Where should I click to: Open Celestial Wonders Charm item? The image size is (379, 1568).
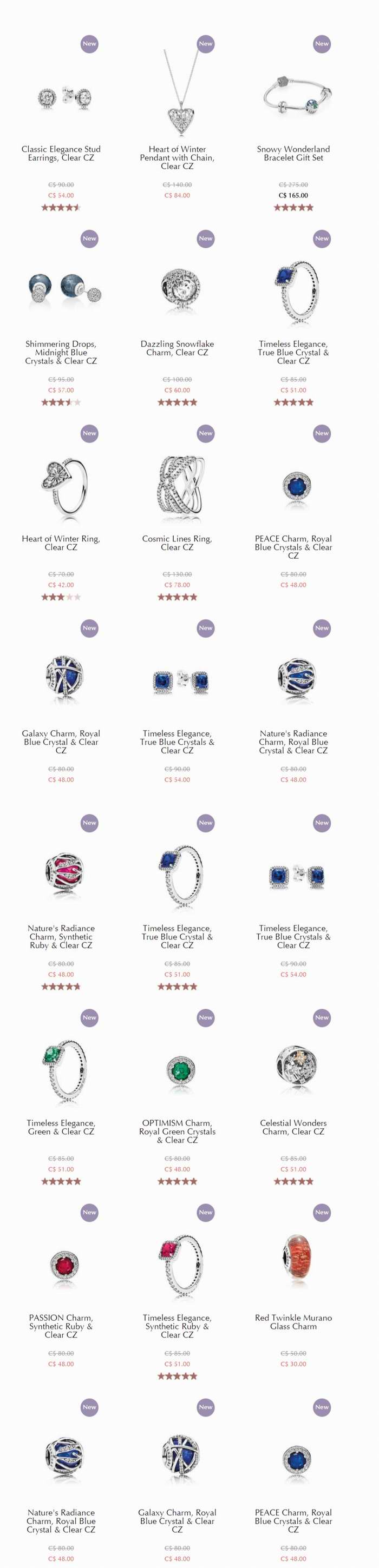point(293,1127)
